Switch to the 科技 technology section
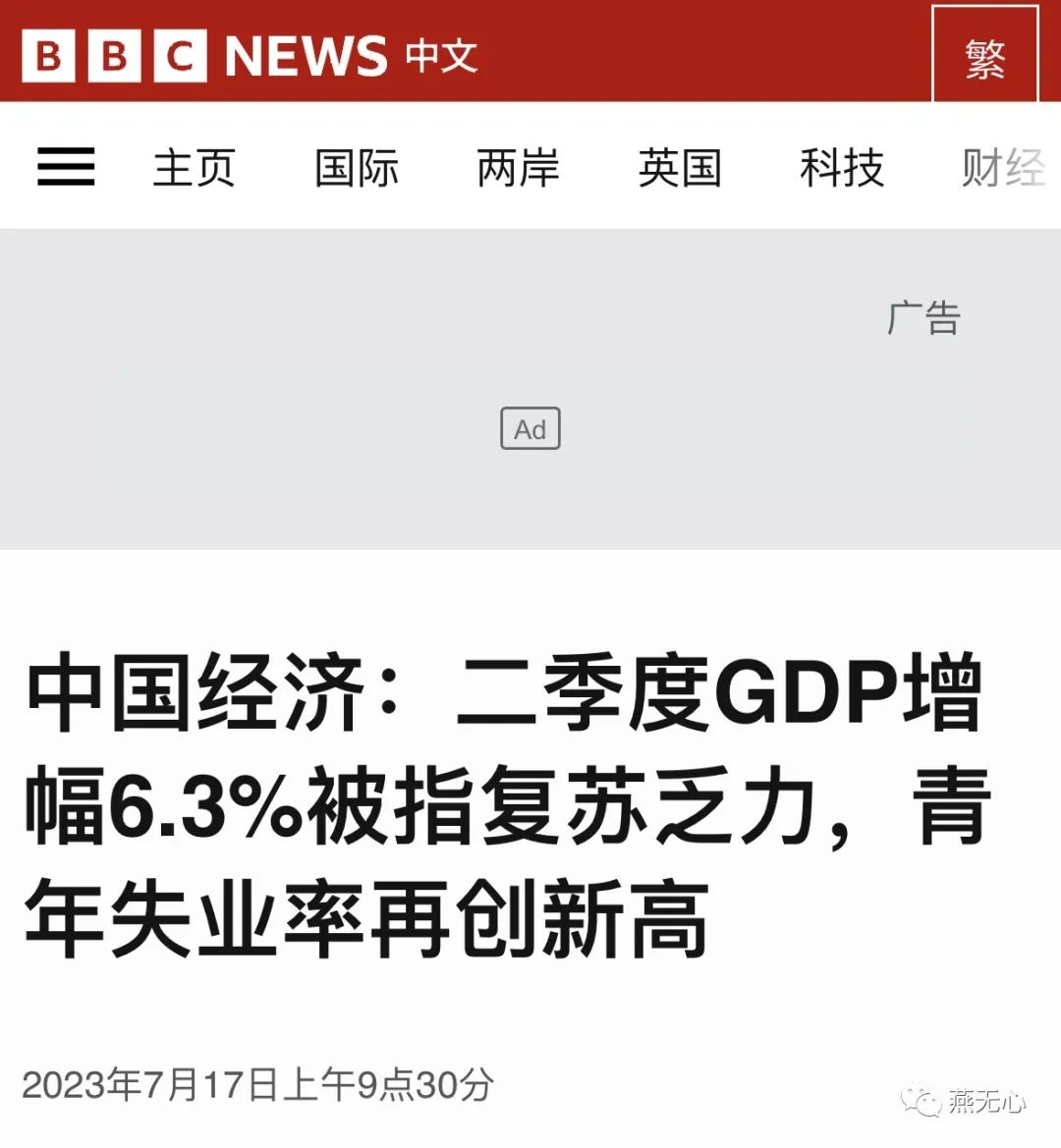Viewport: 1061px width, 1148px height. [x=842, y=168]
